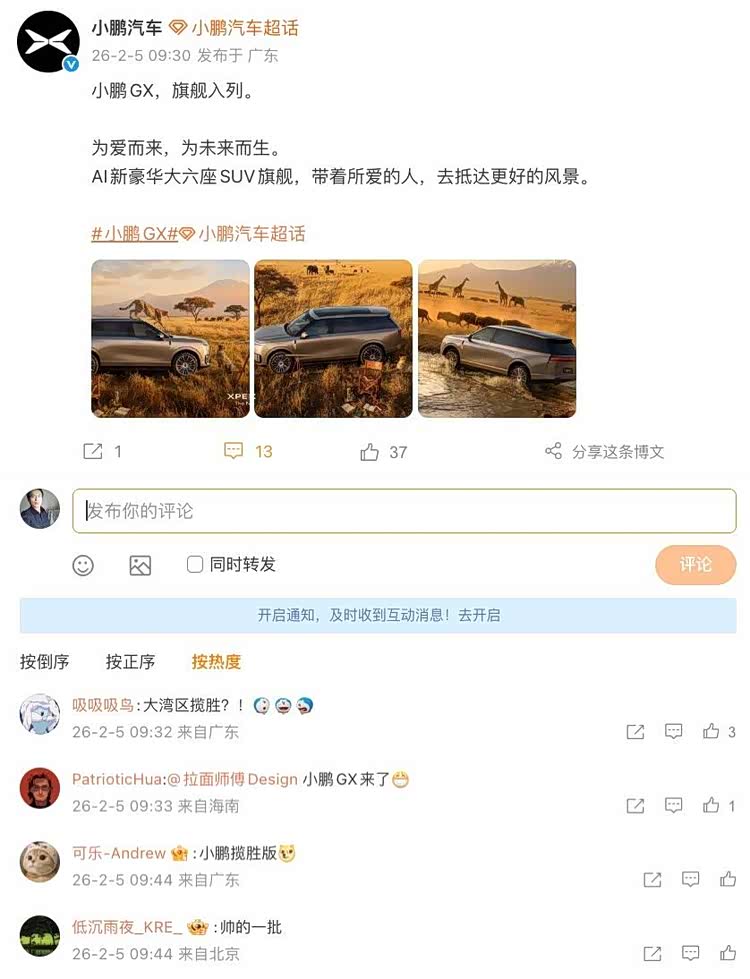Tap 分享这条博文 to share the post
This screenshot has width=750, height=979.
pos(605,452)
